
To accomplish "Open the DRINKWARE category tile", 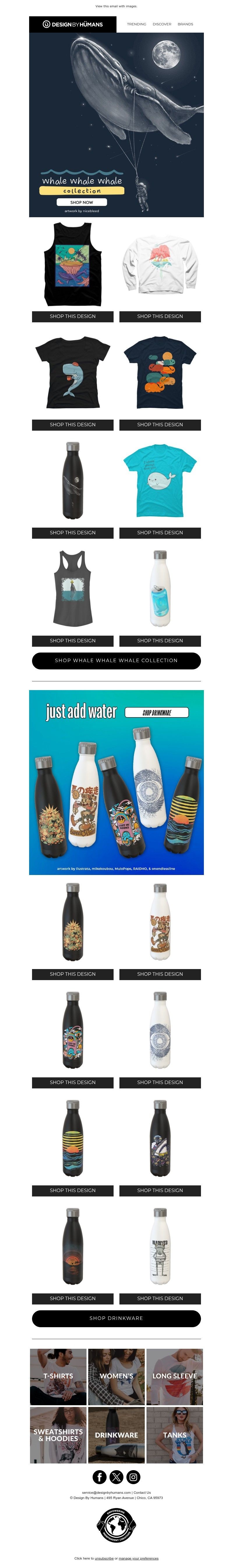I will [116, 1435].
